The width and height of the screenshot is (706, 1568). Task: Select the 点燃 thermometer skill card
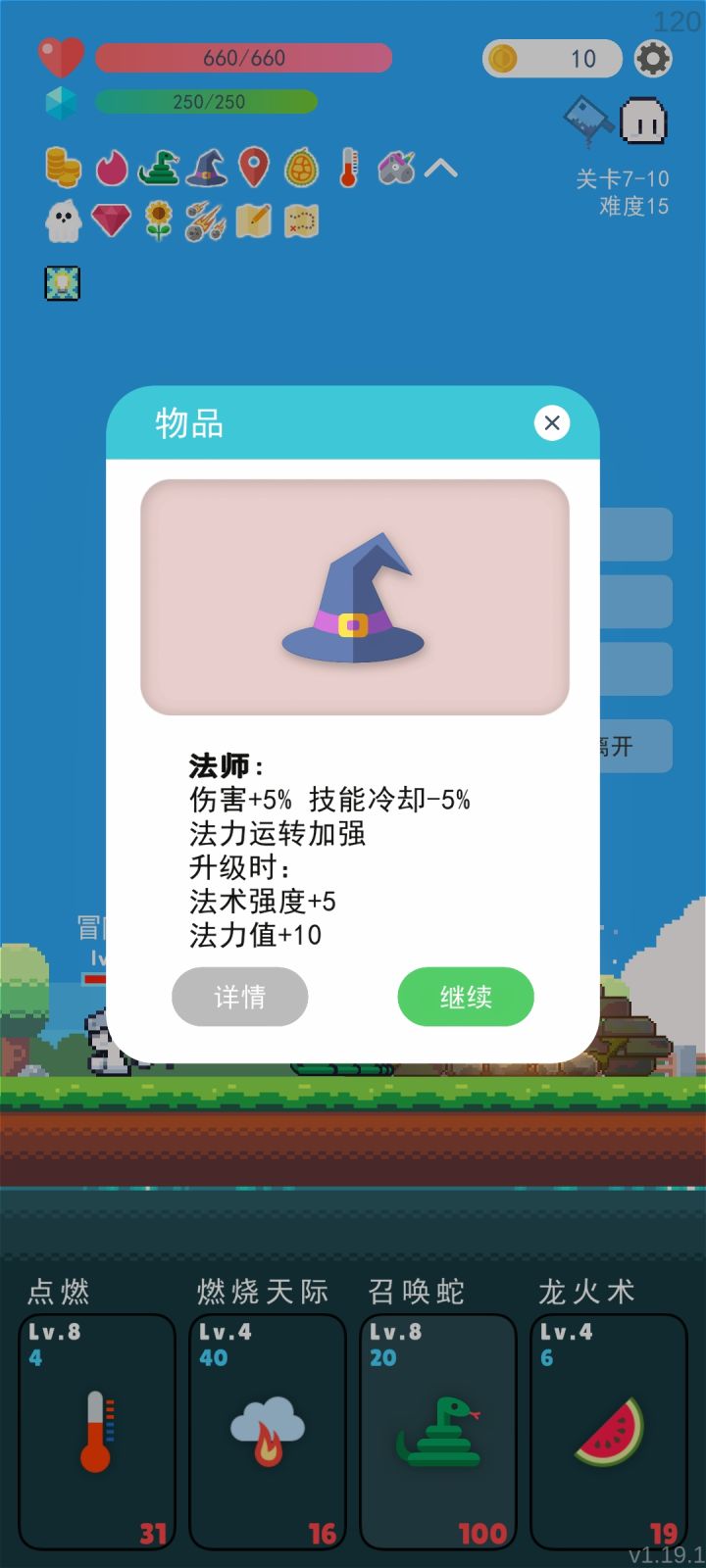(x=96, y=1431)
